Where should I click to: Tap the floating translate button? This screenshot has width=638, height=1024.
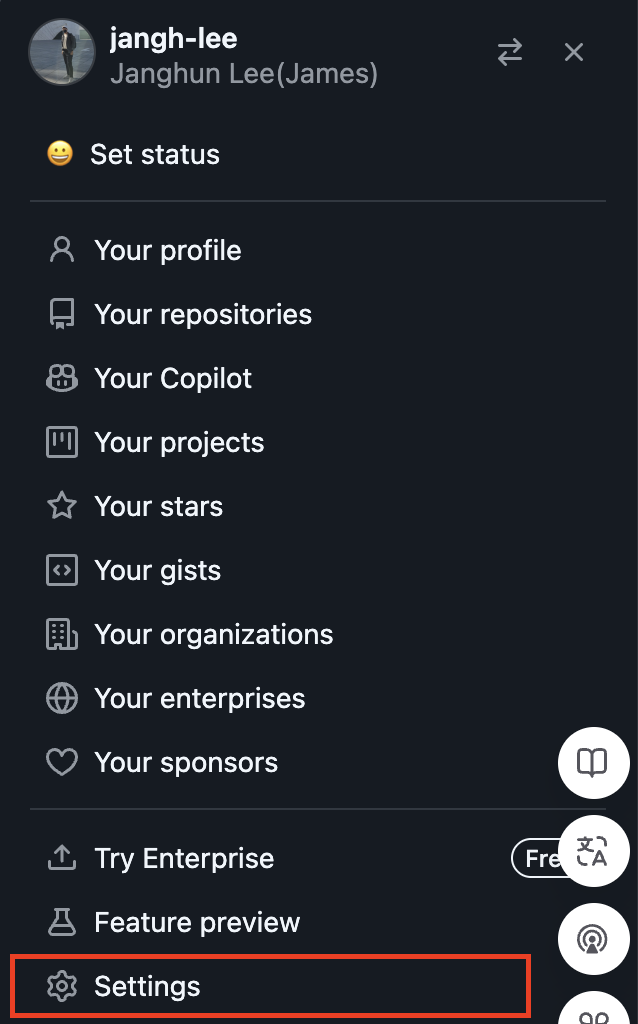click(x=593, y=852)
